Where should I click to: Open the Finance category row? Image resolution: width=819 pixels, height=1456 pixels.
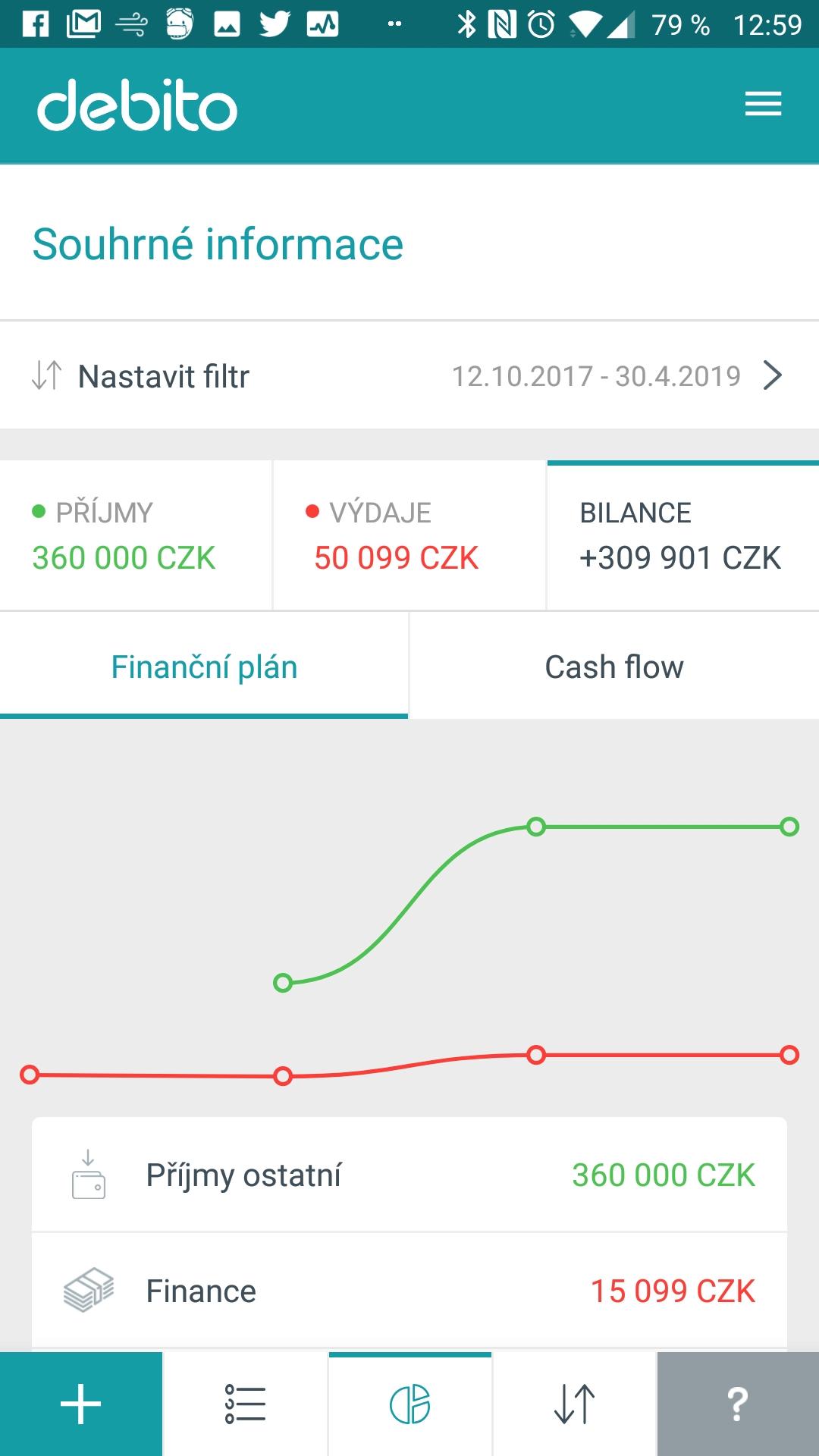(x=409, y=1291)
